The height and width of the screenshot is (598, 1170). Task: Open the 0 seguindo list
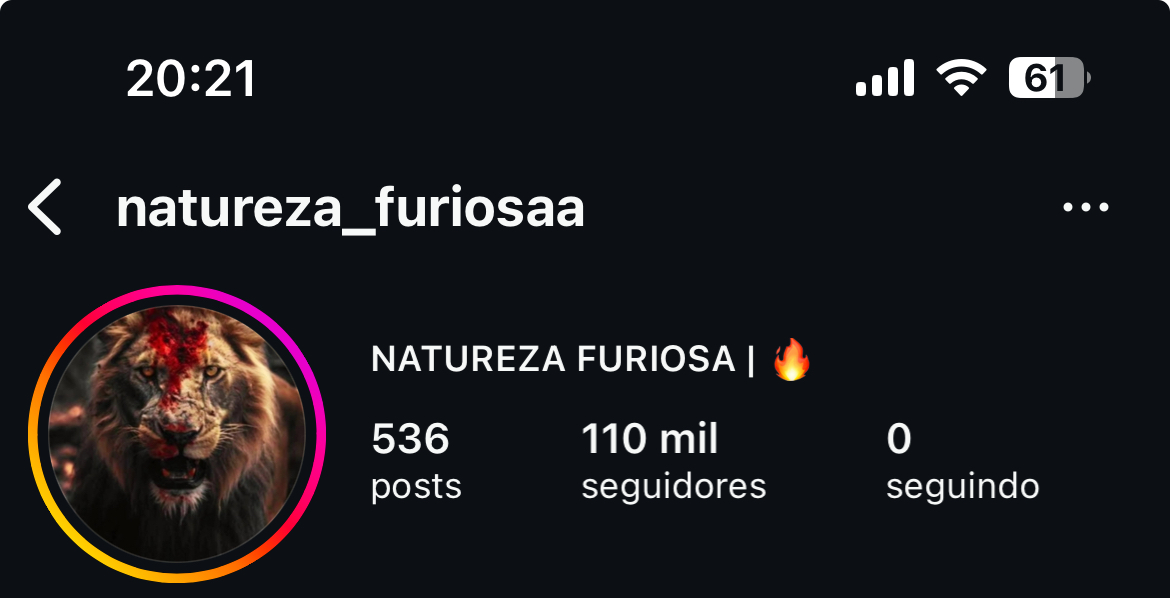[x=961, y=461]
